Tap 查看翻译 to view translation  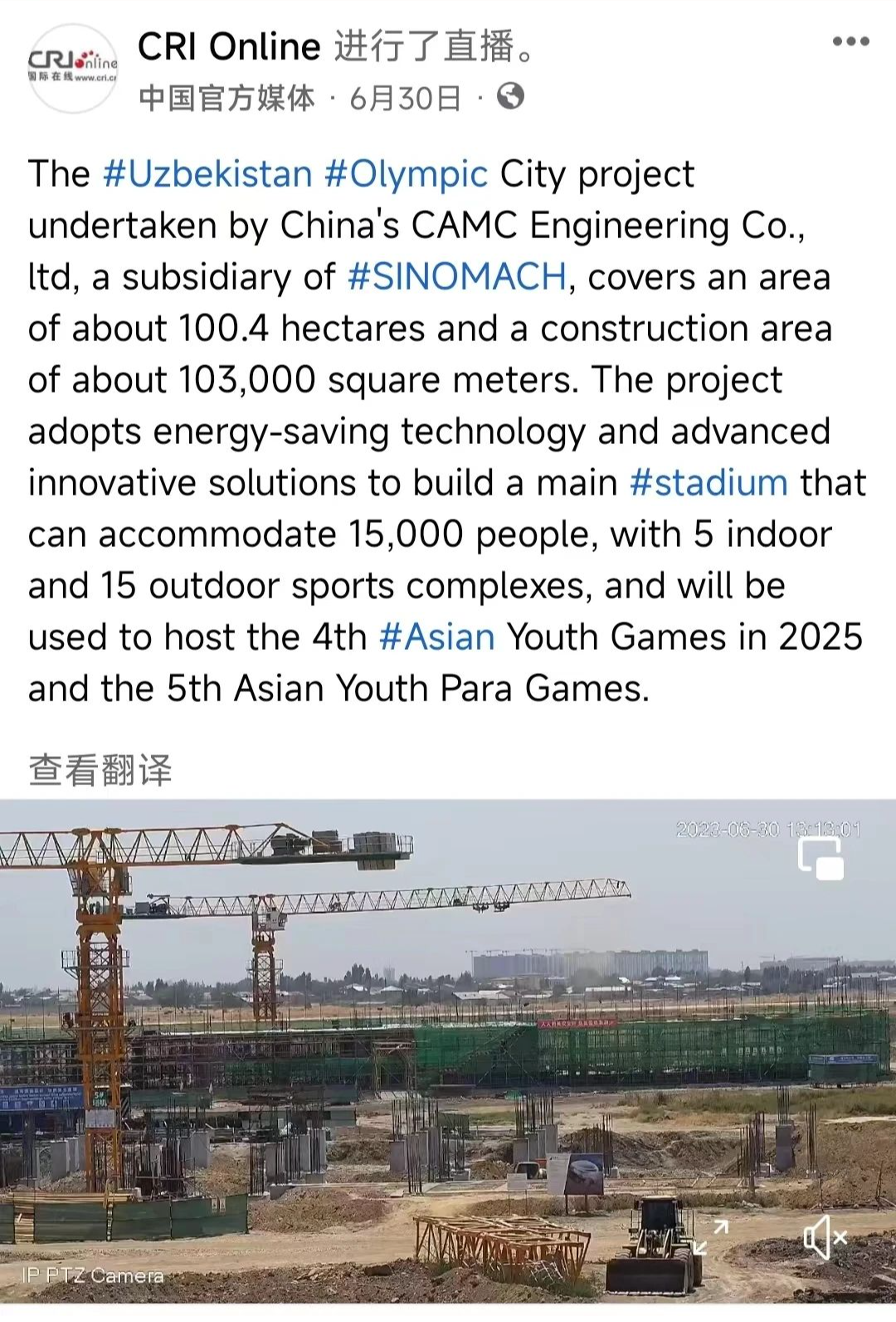coord(100,770)
